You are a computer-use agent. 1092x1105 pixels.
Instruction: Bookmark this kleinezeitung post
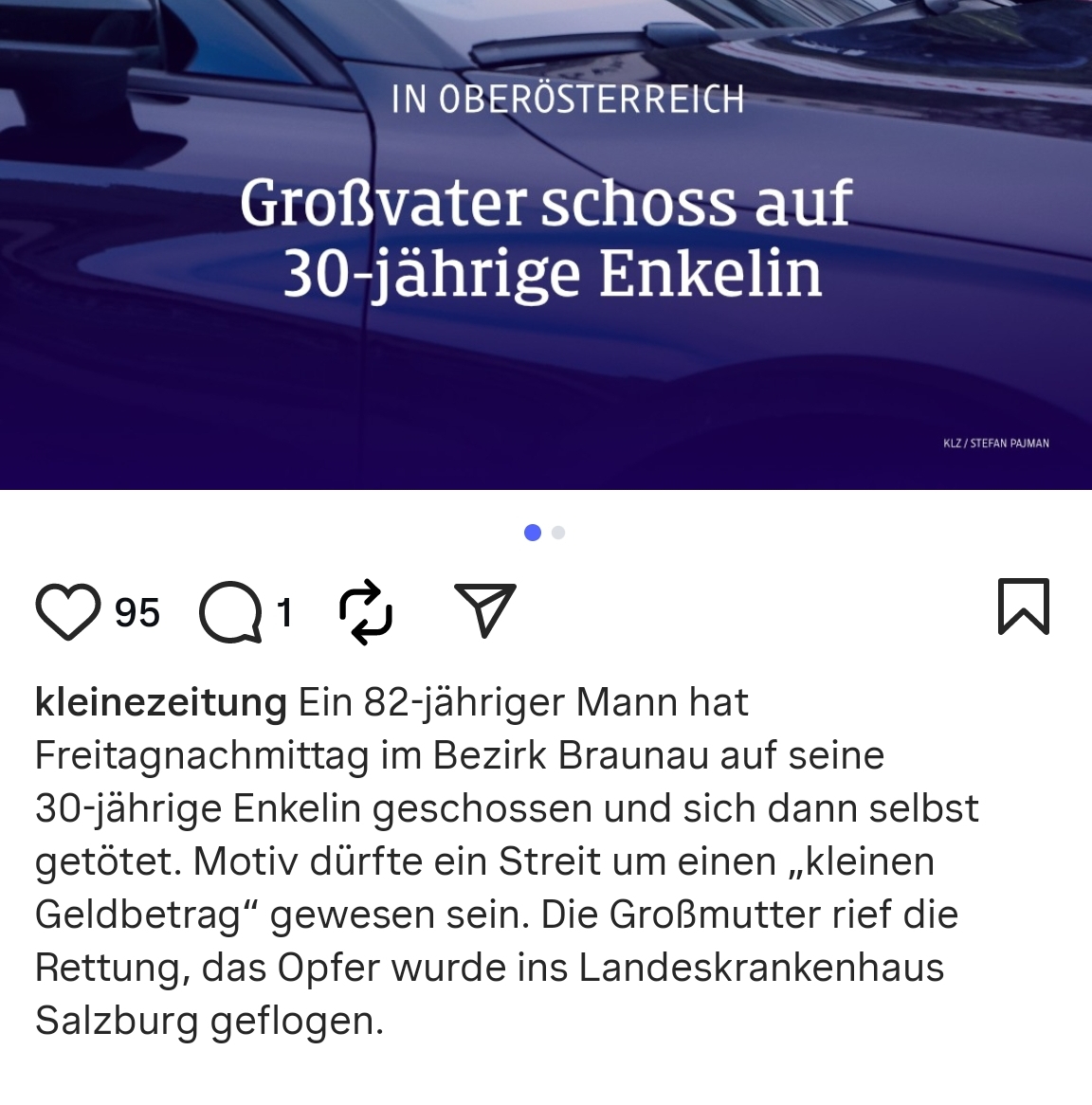(1023, 606)
